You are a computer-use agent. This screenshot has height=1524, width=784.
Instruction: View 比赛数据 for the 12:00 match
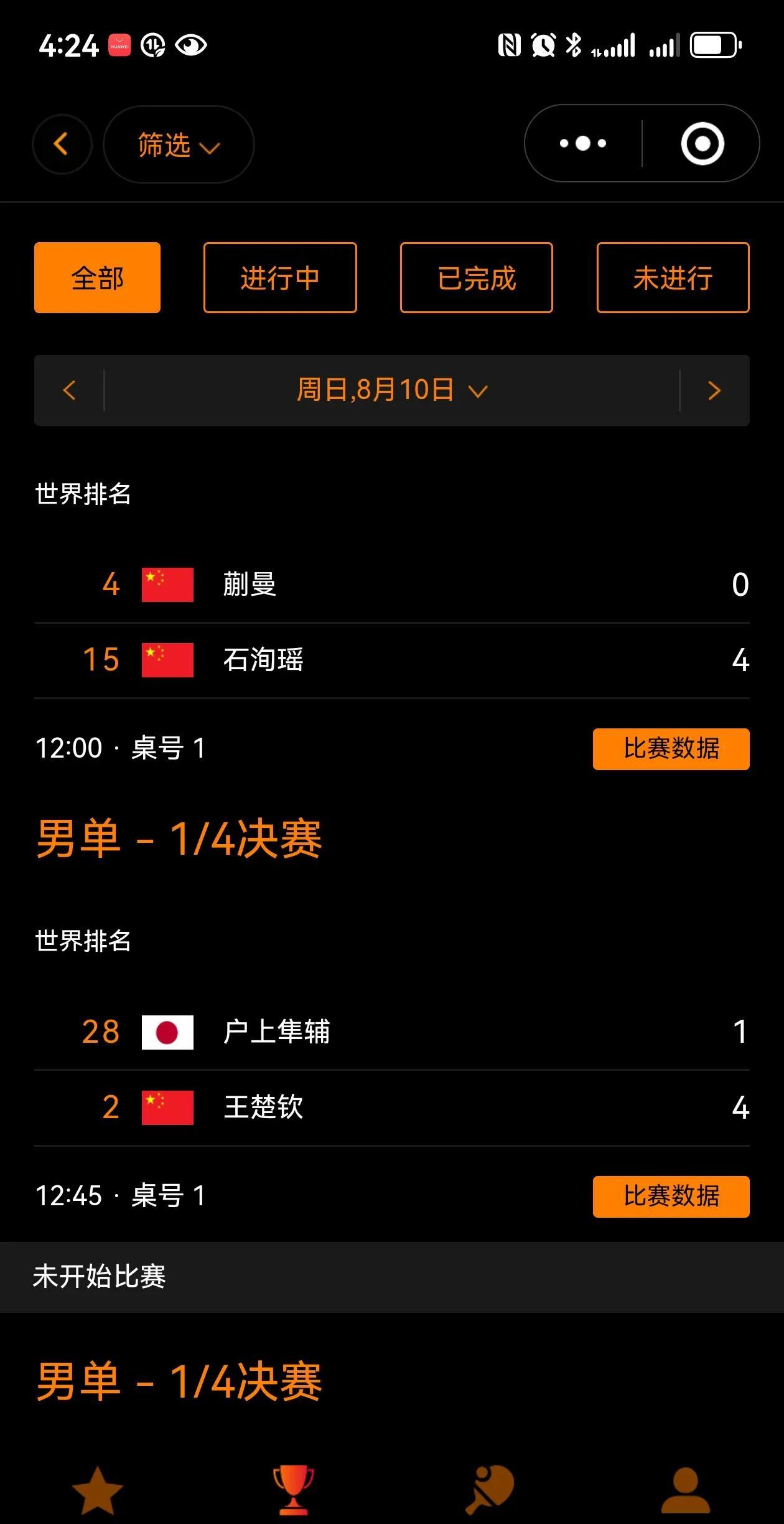coord(671,749)
